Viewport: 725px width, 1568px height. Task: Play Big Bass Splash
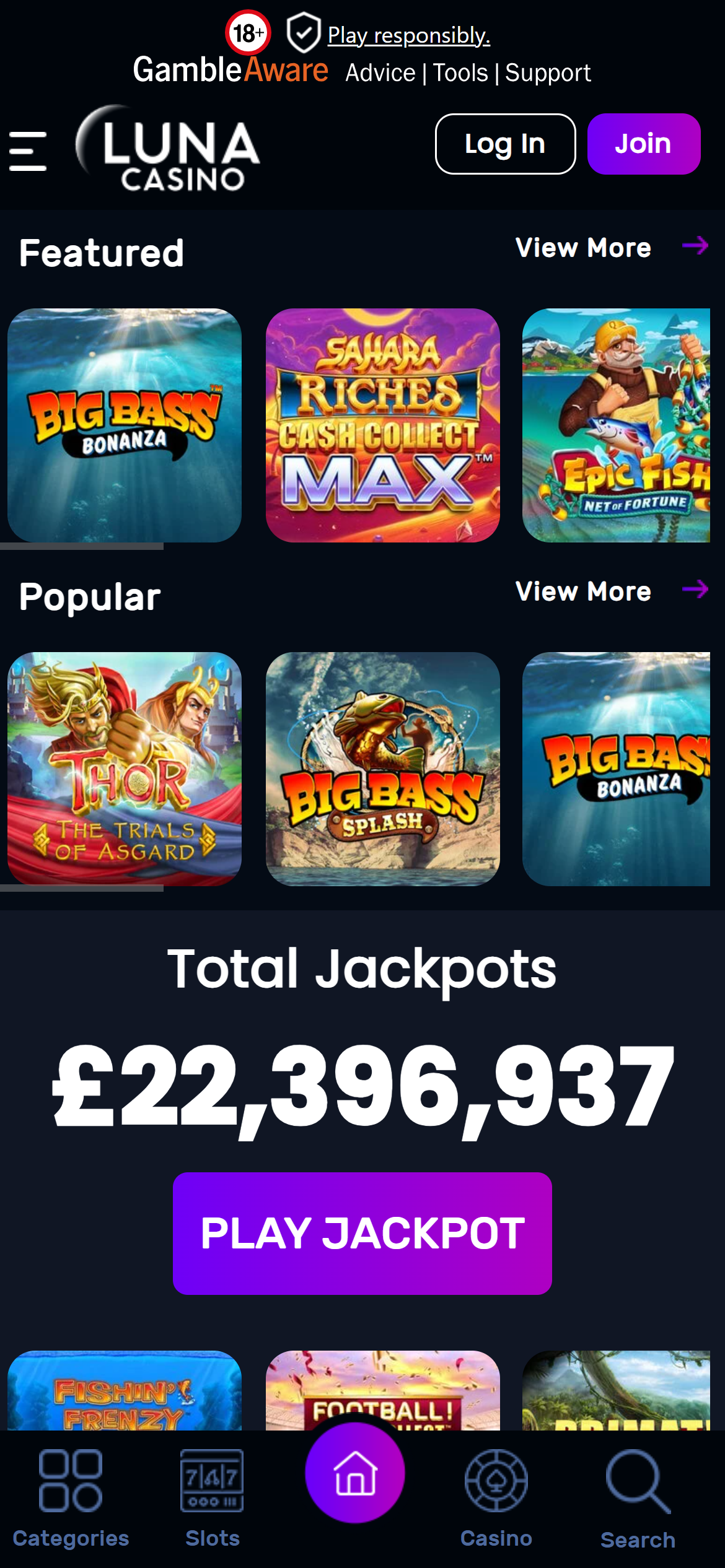pos(382,769)
